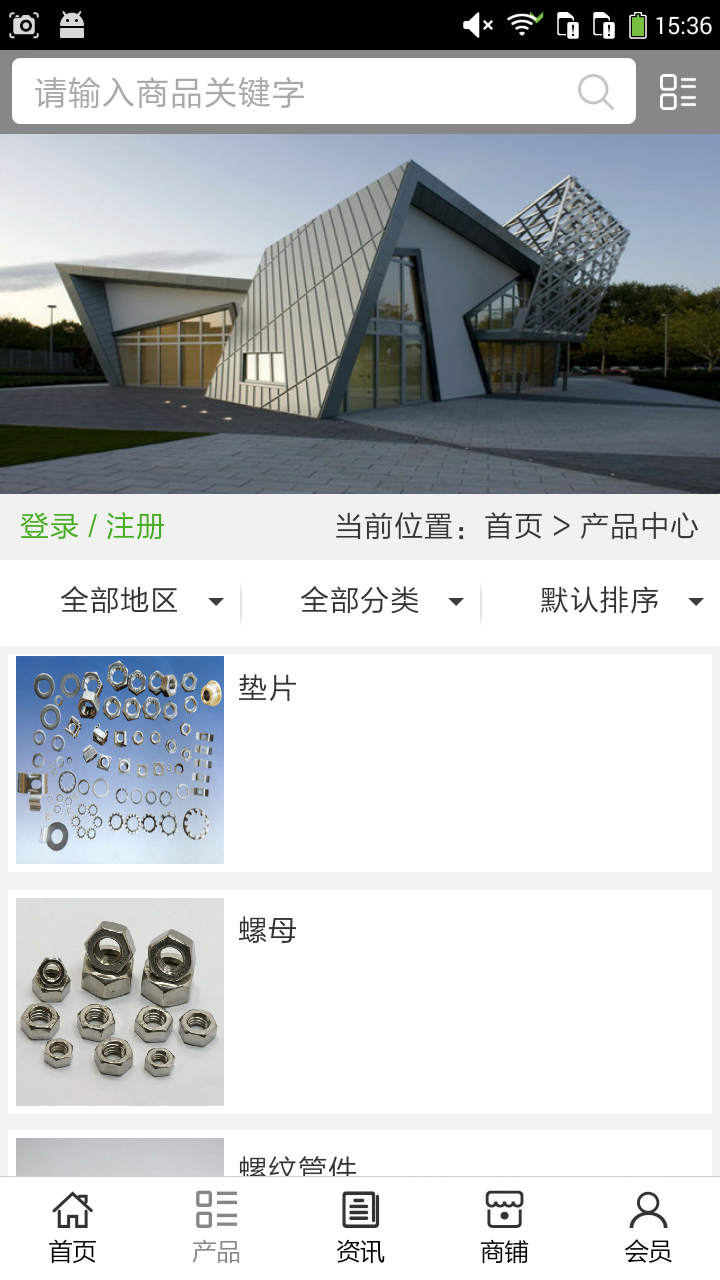Viewport: 720px width, 1280px height.
Task: Go to the 首页 tab
Action: point(72,1227)
